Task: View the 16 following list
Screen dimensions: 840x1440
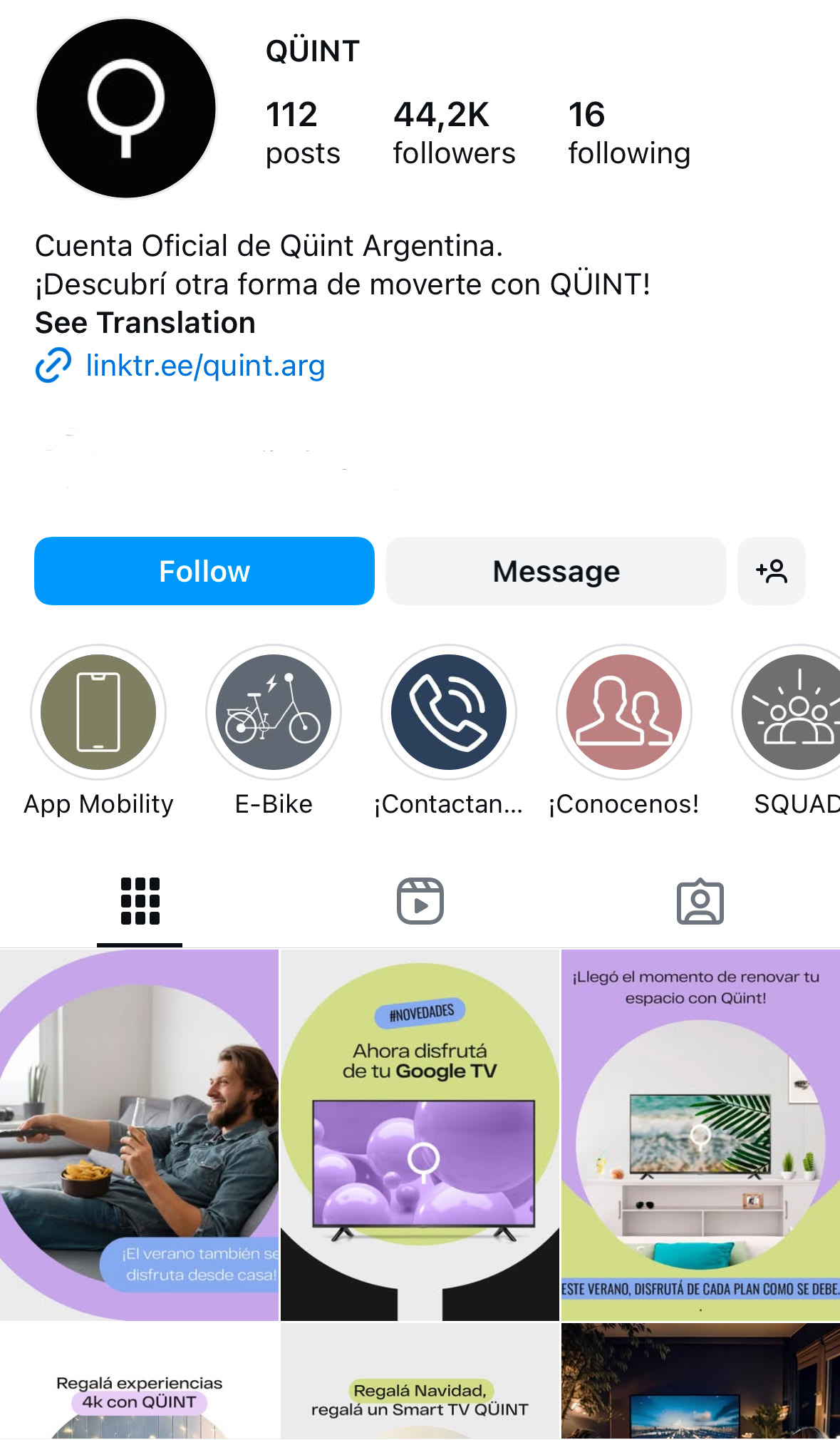Action: click(x=628, y=134)
